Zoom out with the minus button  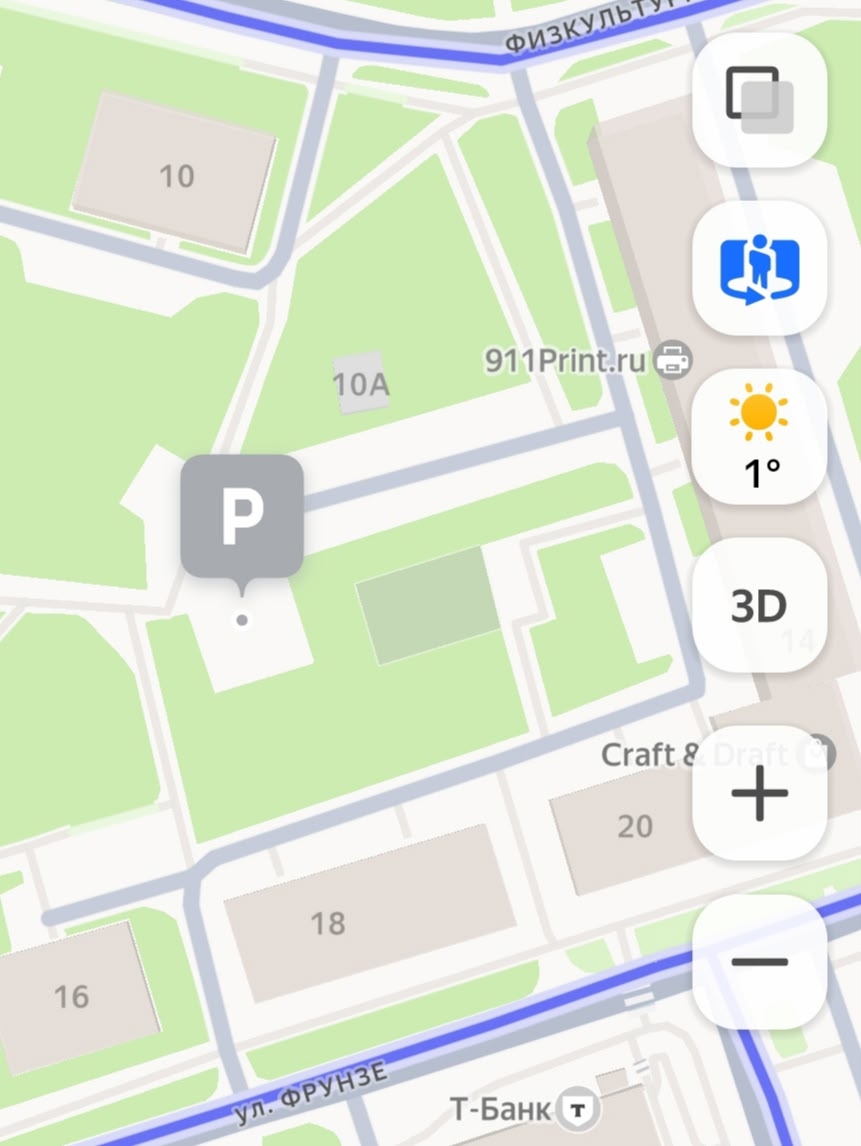tap(759, 961)
